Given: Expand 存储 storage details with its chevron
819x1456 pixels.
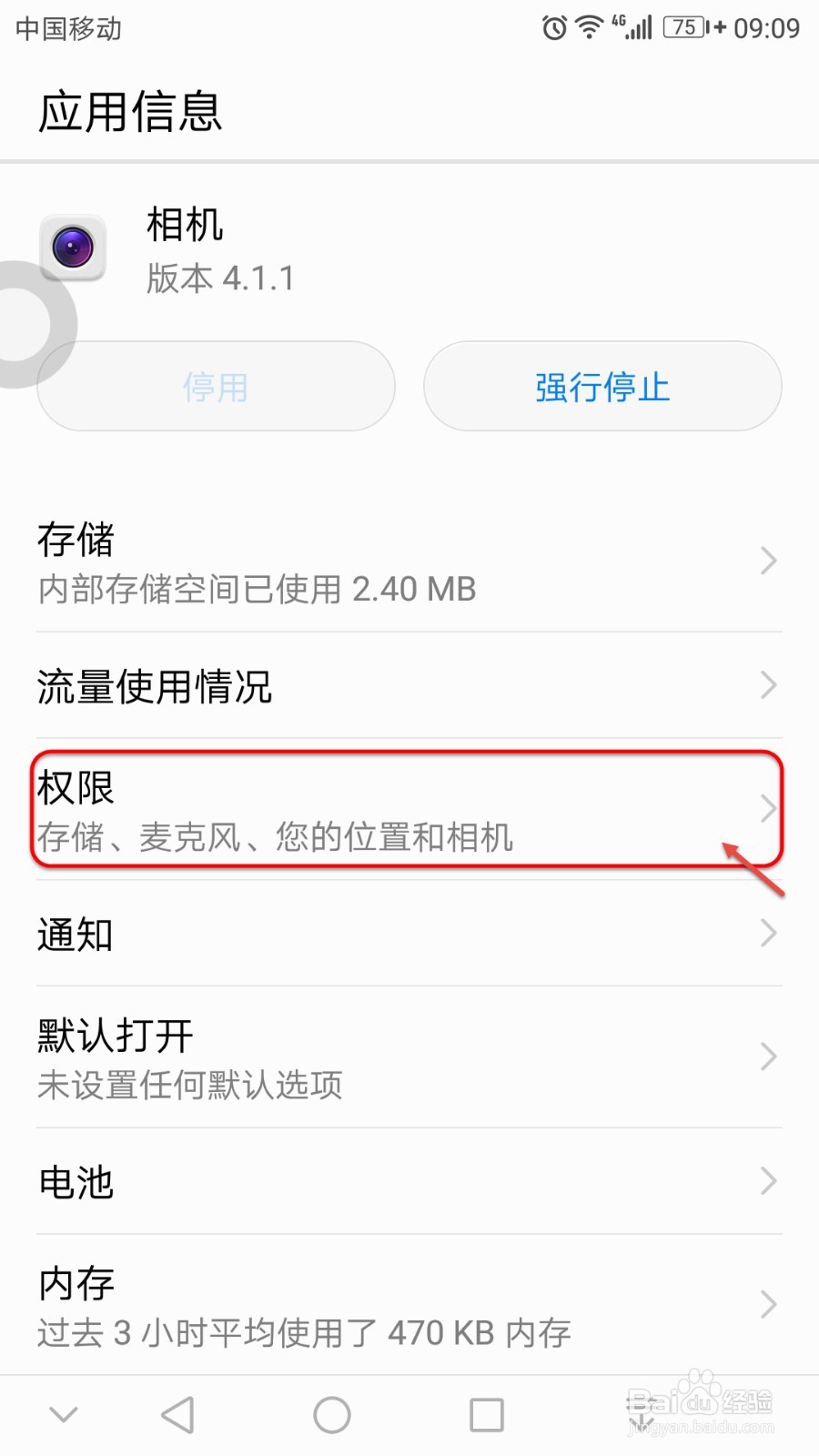Looking at the screenshot, I should pyautogui.click(x=767, y=561).
